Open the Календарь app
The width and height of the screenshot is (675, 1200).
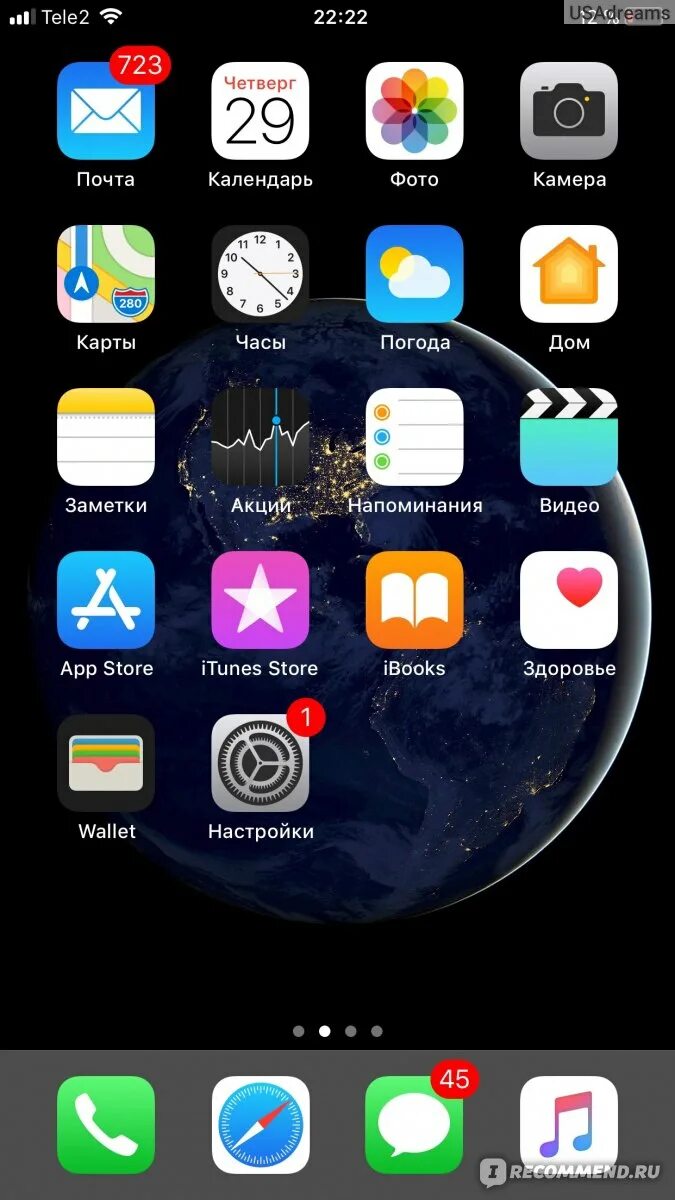260,111
